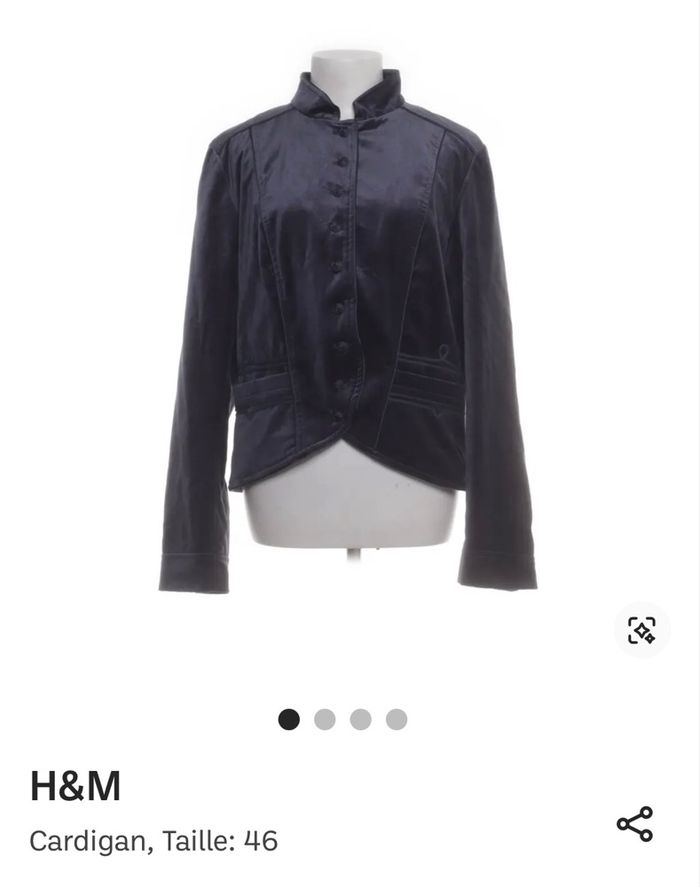Open the visual search lens icon
This screenshot has height=887, width=700.
point(641,630)
